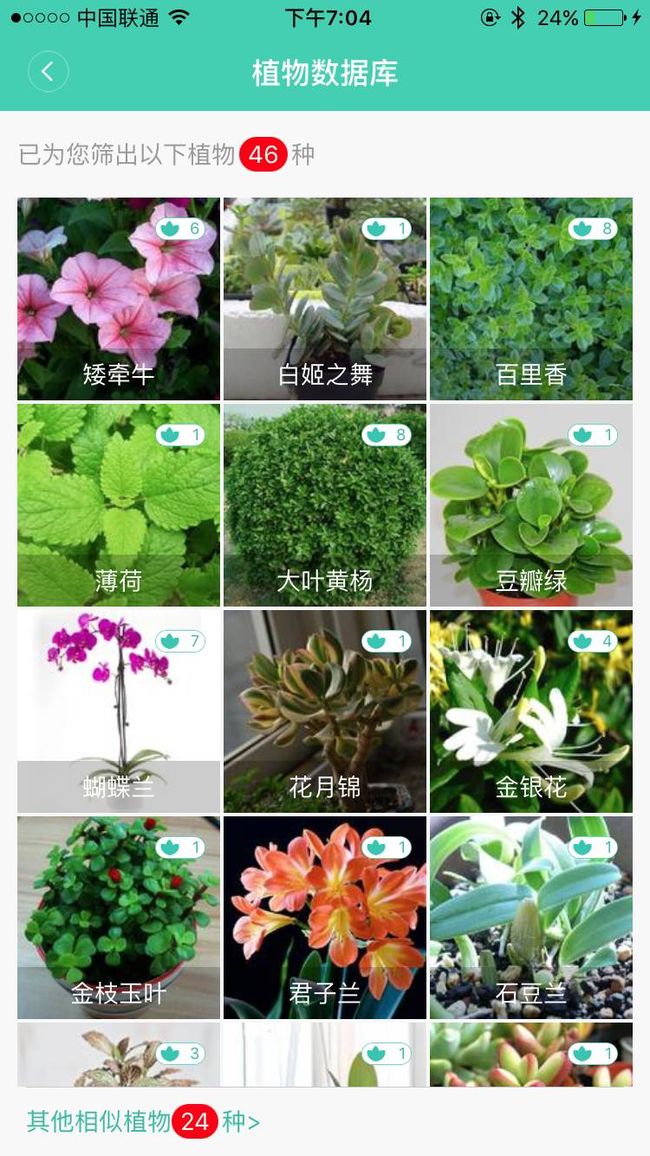Viewport: 650px width, 1156px height.
Task: View the 蝴蝶兰 orchid entry
Action: [119, 711]
